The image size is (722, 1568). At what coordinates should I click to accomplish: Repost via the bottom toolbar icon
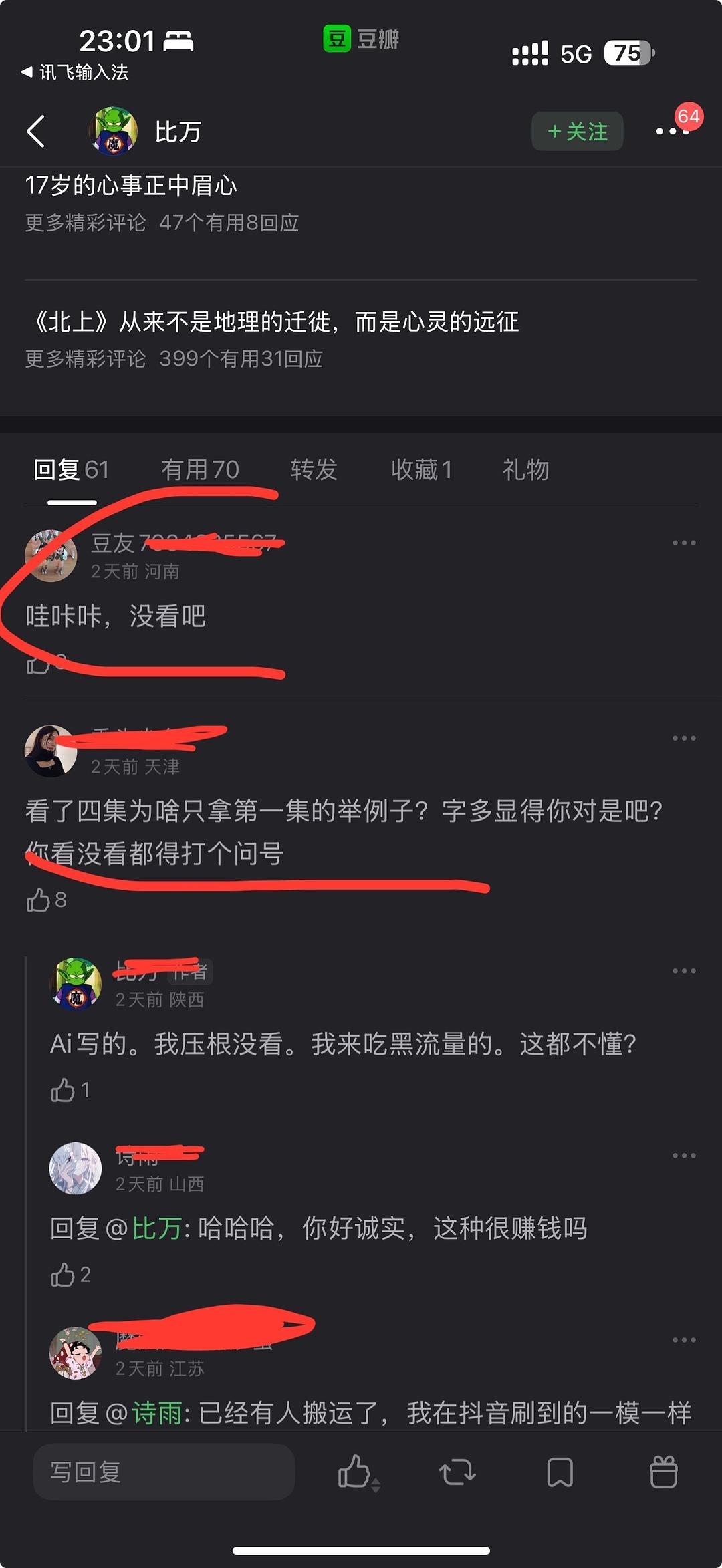coord(457,1472)
